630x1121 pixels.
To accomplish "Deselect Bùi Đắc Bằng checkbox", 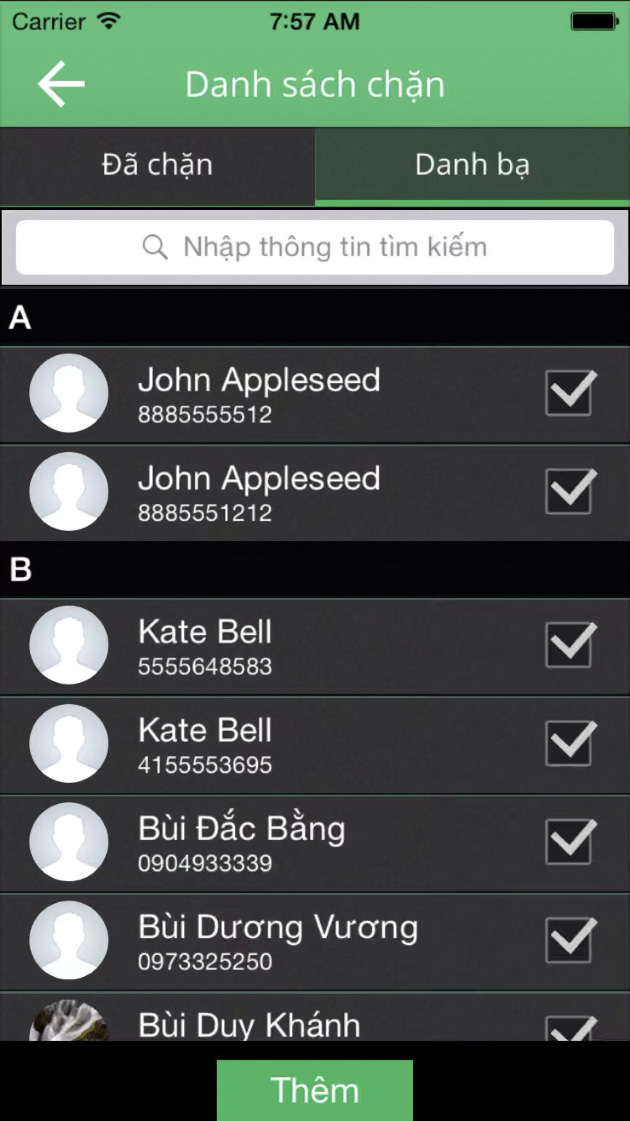I will 570,841.
